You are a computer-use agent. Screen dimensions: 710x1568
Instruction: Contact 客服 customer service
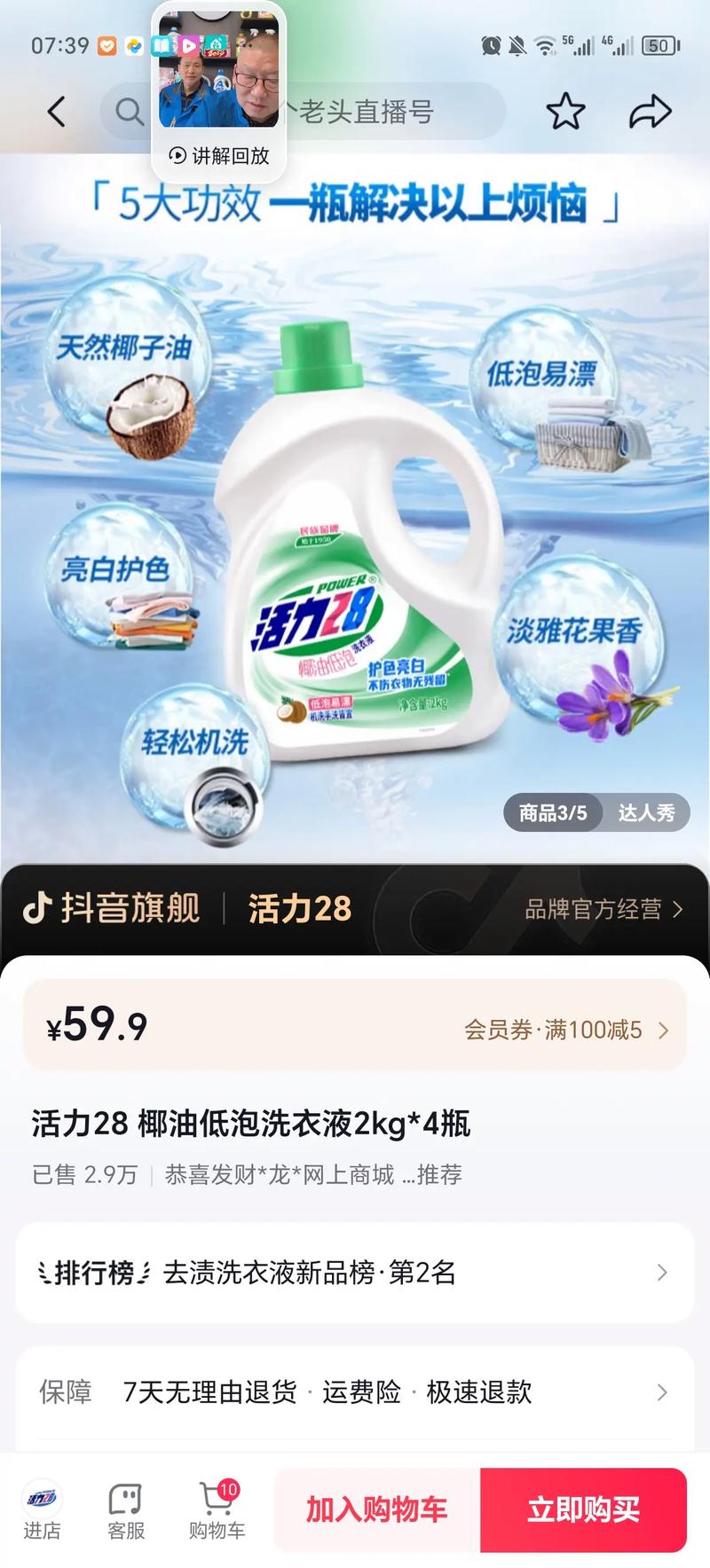tap(126, 1509)
